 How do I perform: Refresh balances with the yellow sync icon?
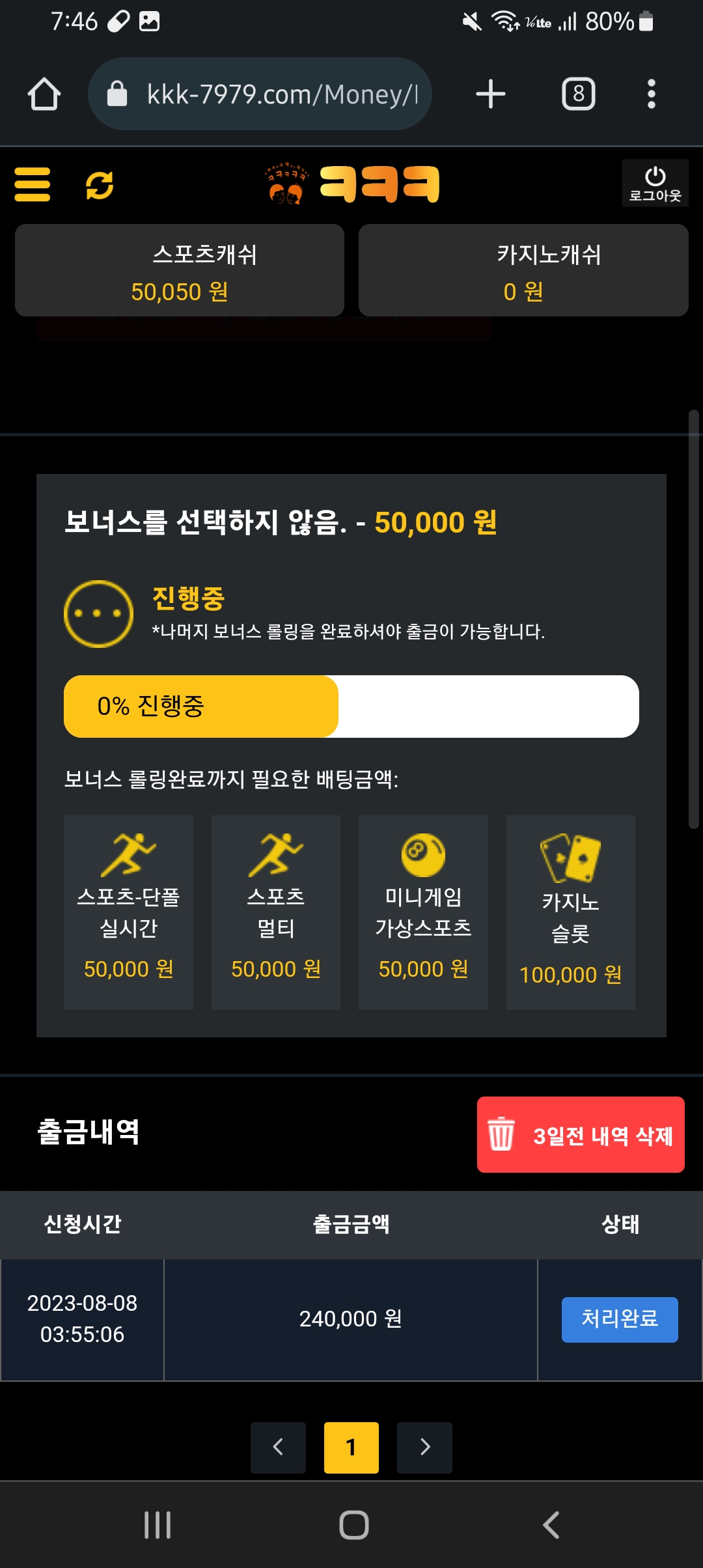pyautogui.click(x=100, y=185)
